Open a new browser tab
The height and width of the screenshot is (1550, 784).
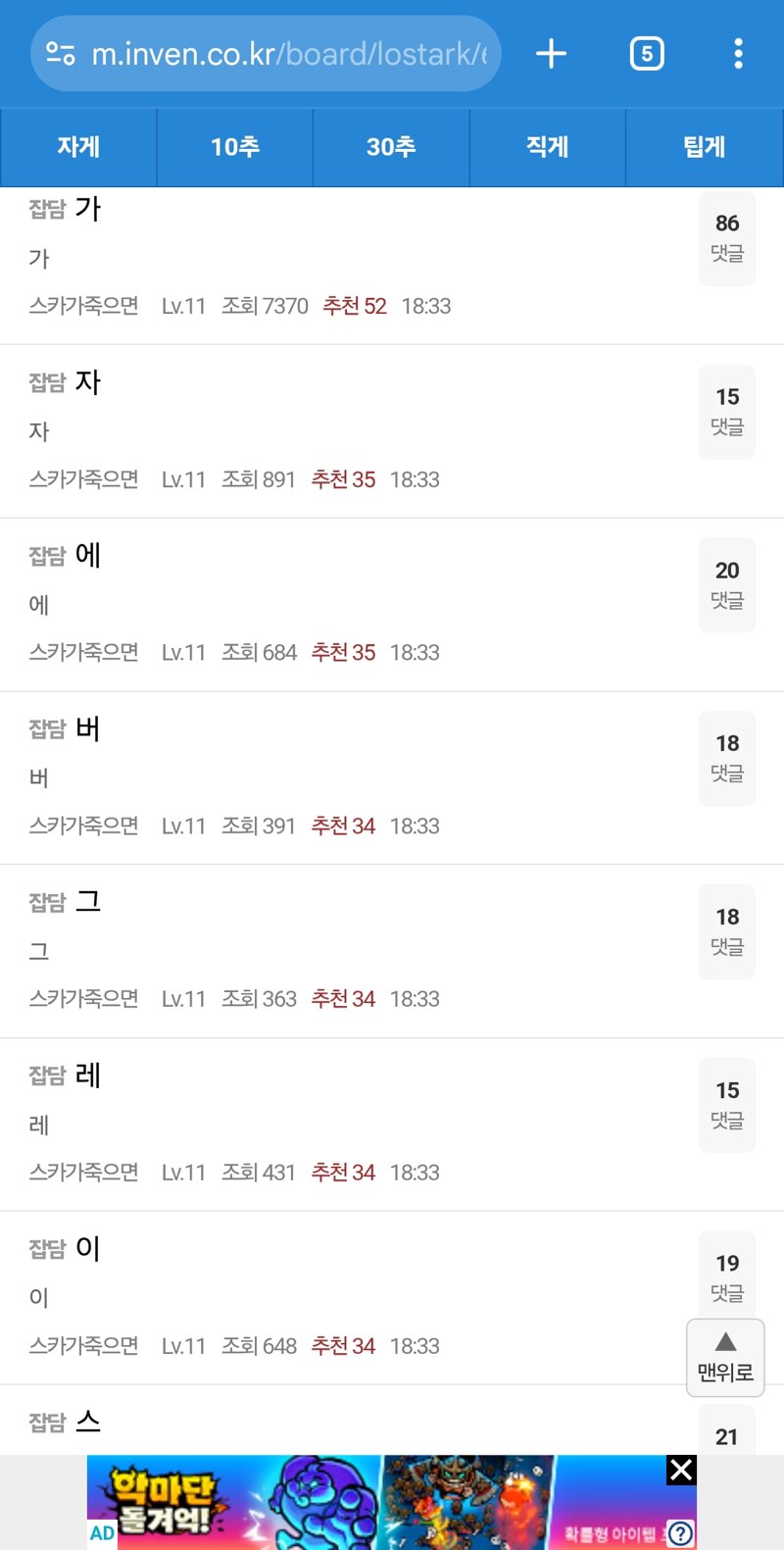(x=551, y=54)
